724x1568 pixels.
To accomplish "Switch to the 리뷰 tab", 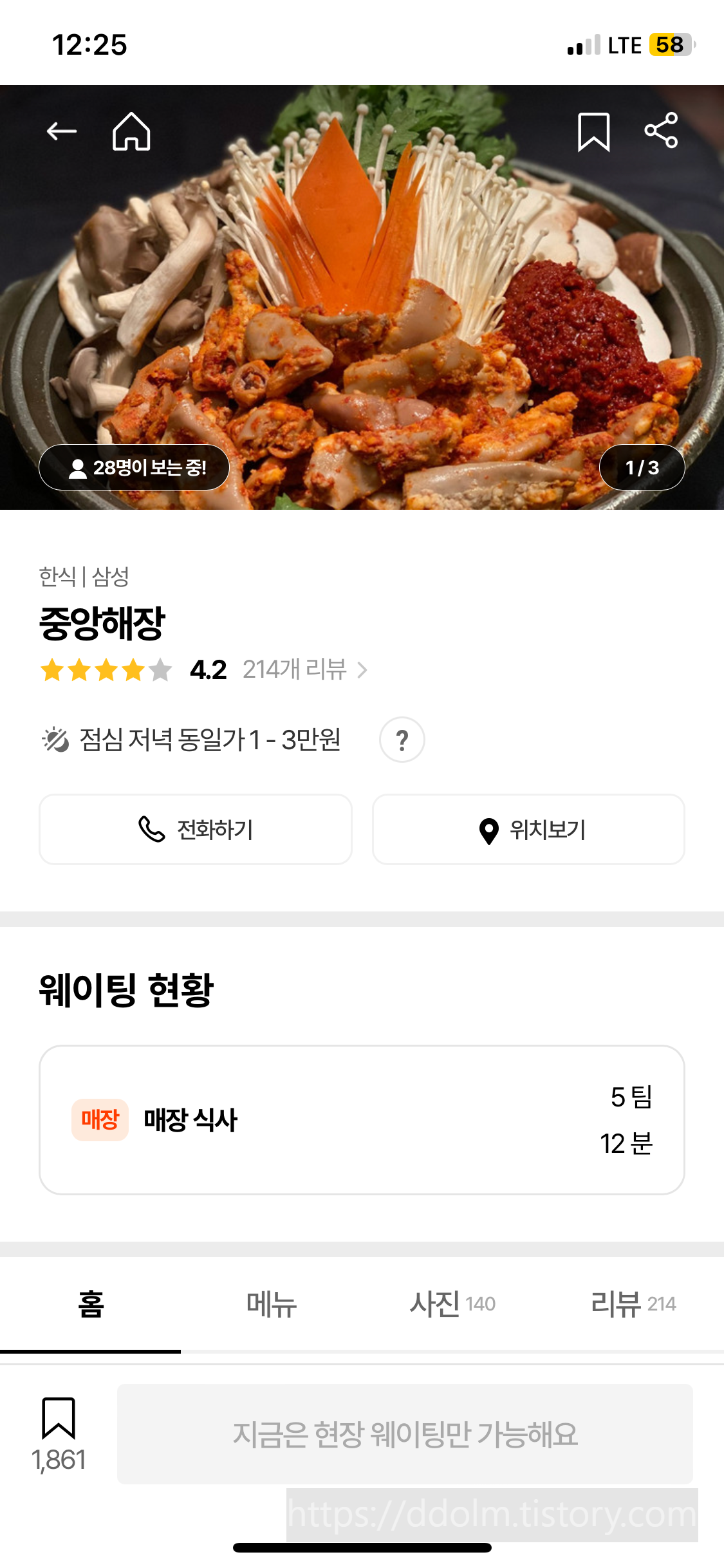I will 633,1304.
